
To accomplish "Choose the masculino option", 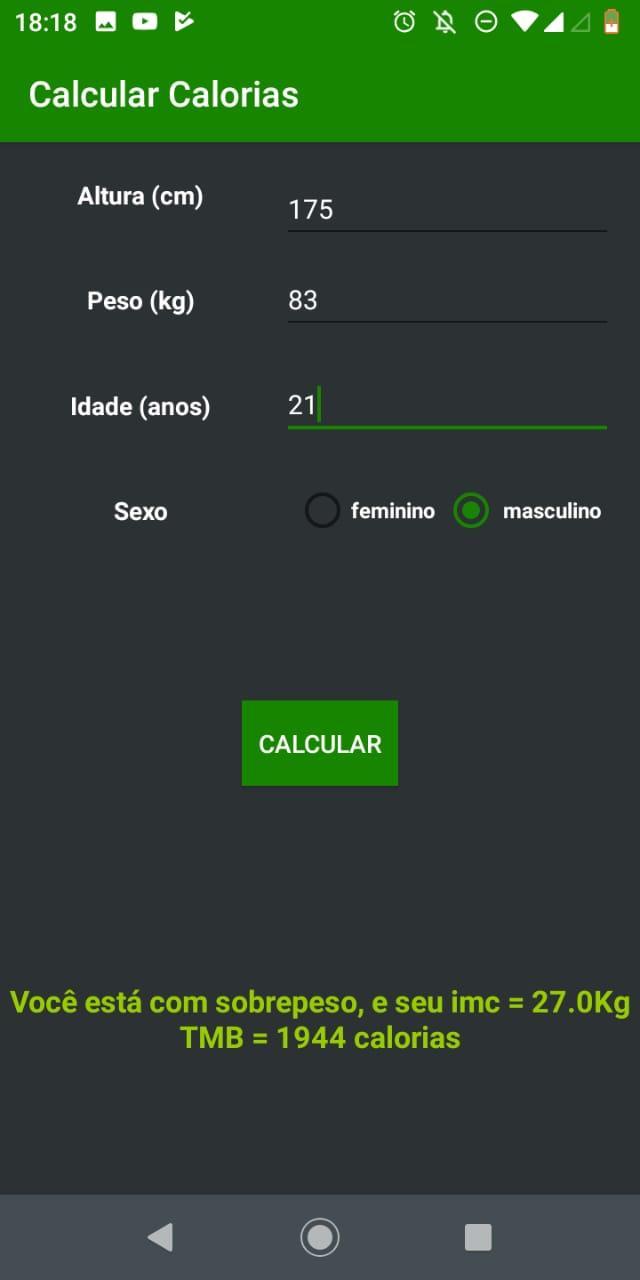I will (471, 511).
